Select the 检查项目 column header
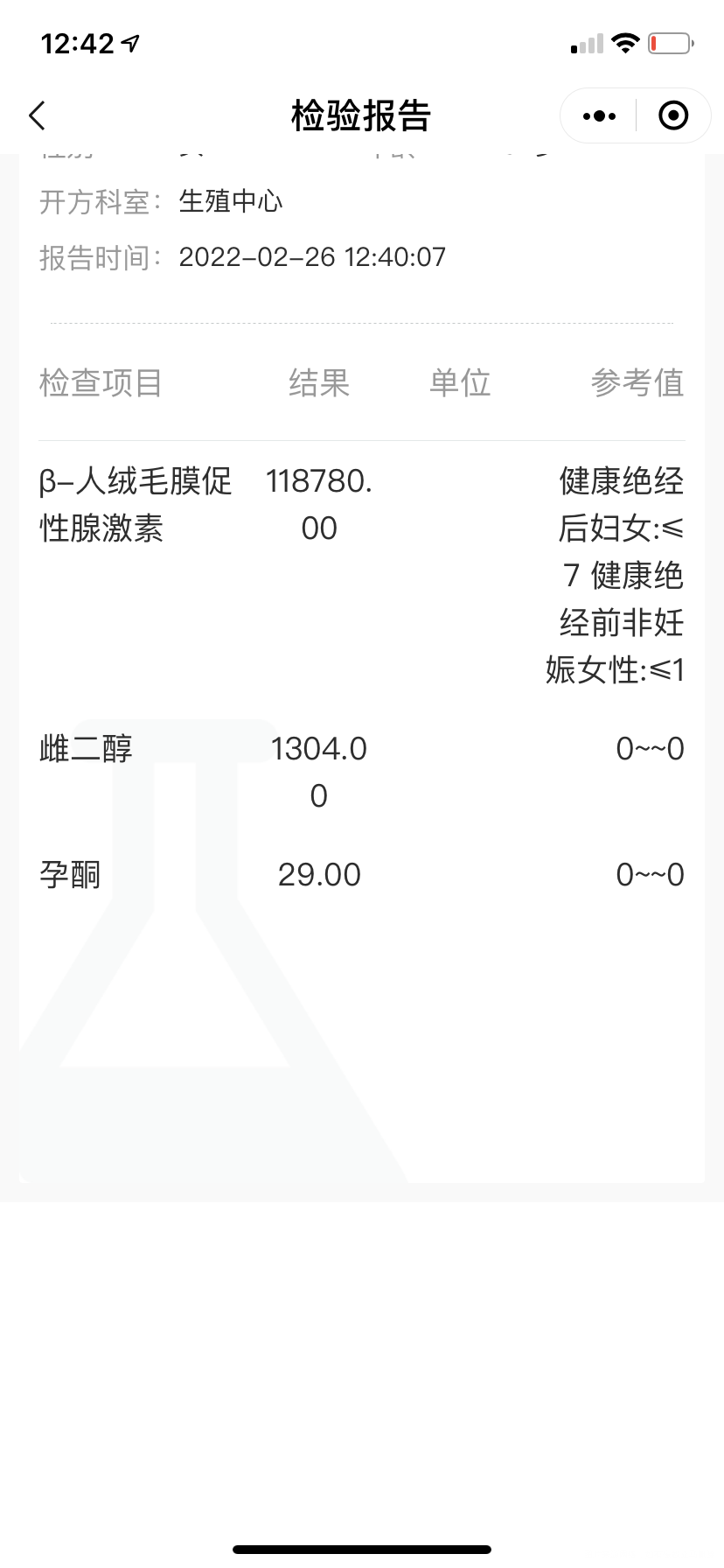The image size is (724, 1568). tap(99, 382)
